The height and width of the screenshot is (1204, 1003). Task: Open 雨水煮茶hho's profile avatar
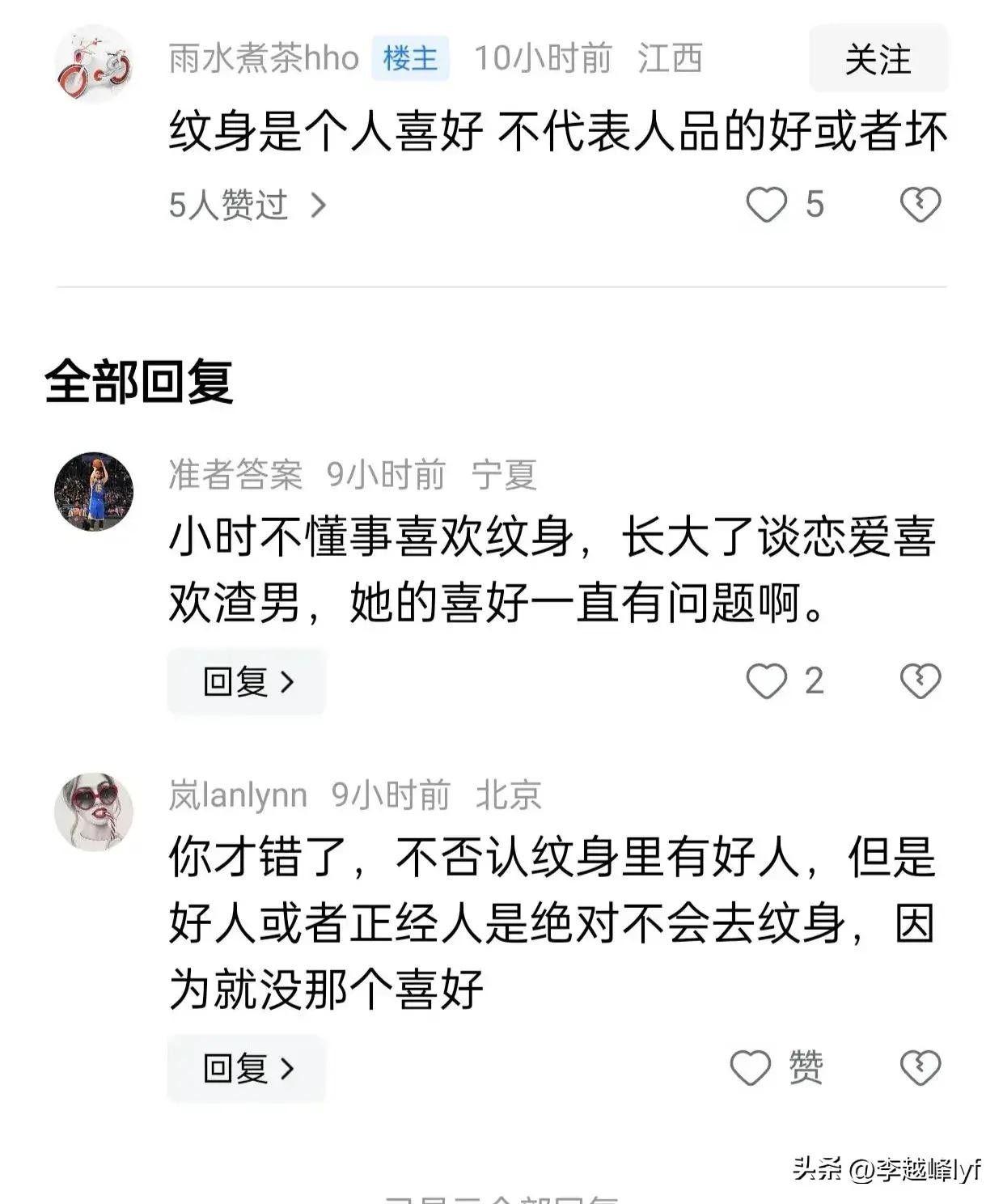[x=93, y=63]
